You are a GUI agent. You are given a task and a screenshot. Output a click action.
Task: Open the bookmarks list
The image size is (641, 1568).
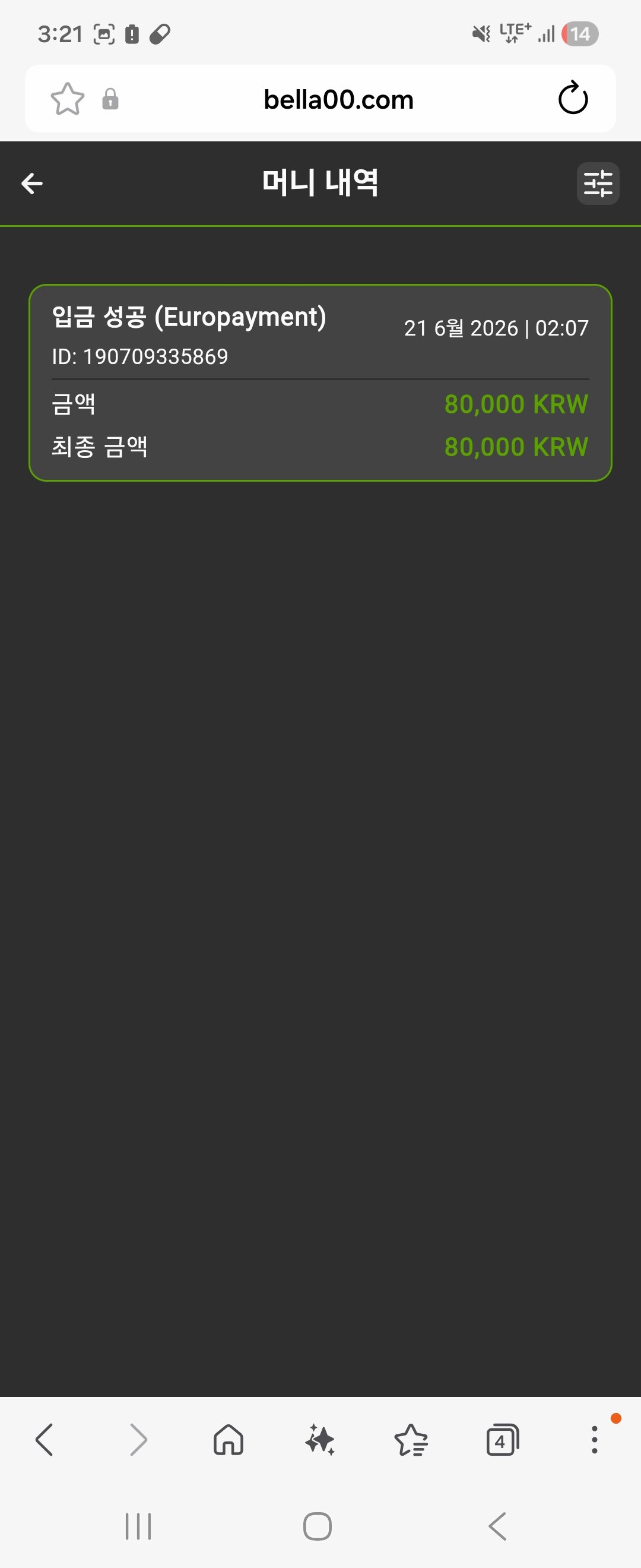pyautogui.click(x=411, y=1440)
